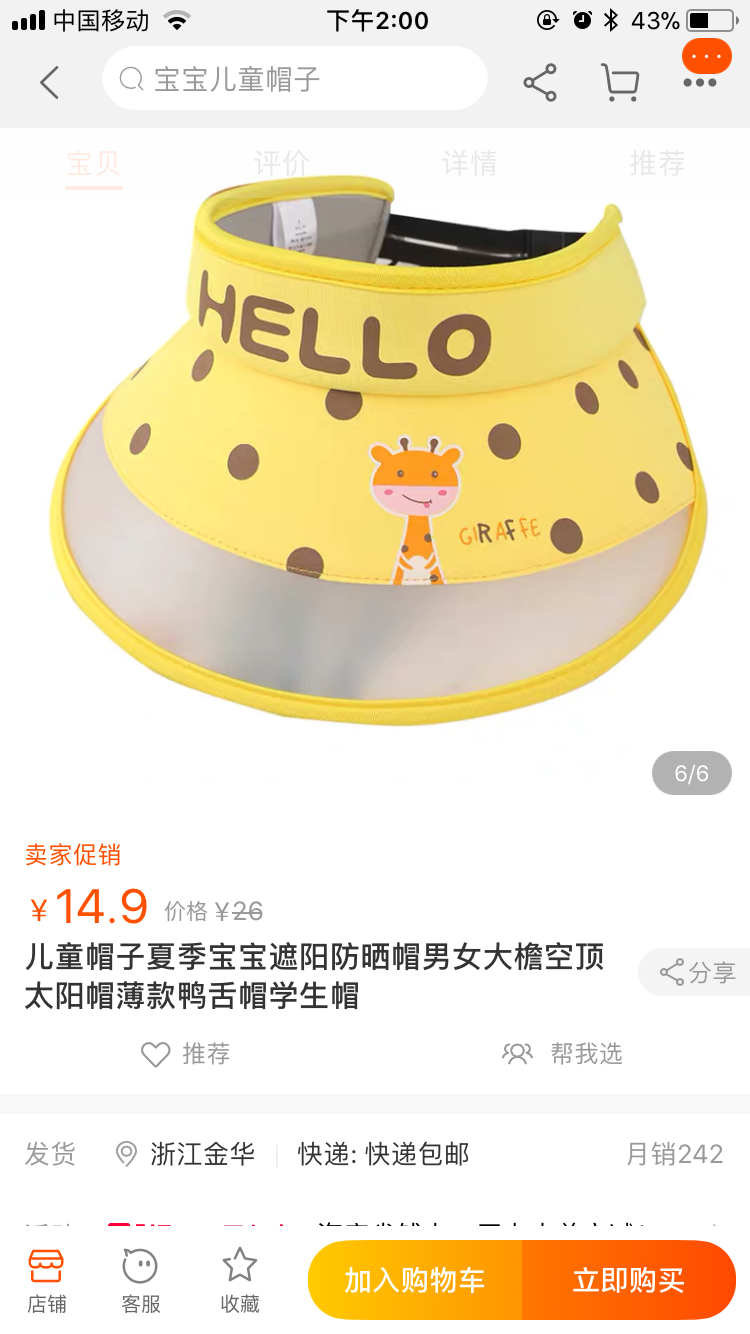750x1334 pixels.
Task: Tap the search box with 宝宝儿童帽子
Action: coord(295,79)
